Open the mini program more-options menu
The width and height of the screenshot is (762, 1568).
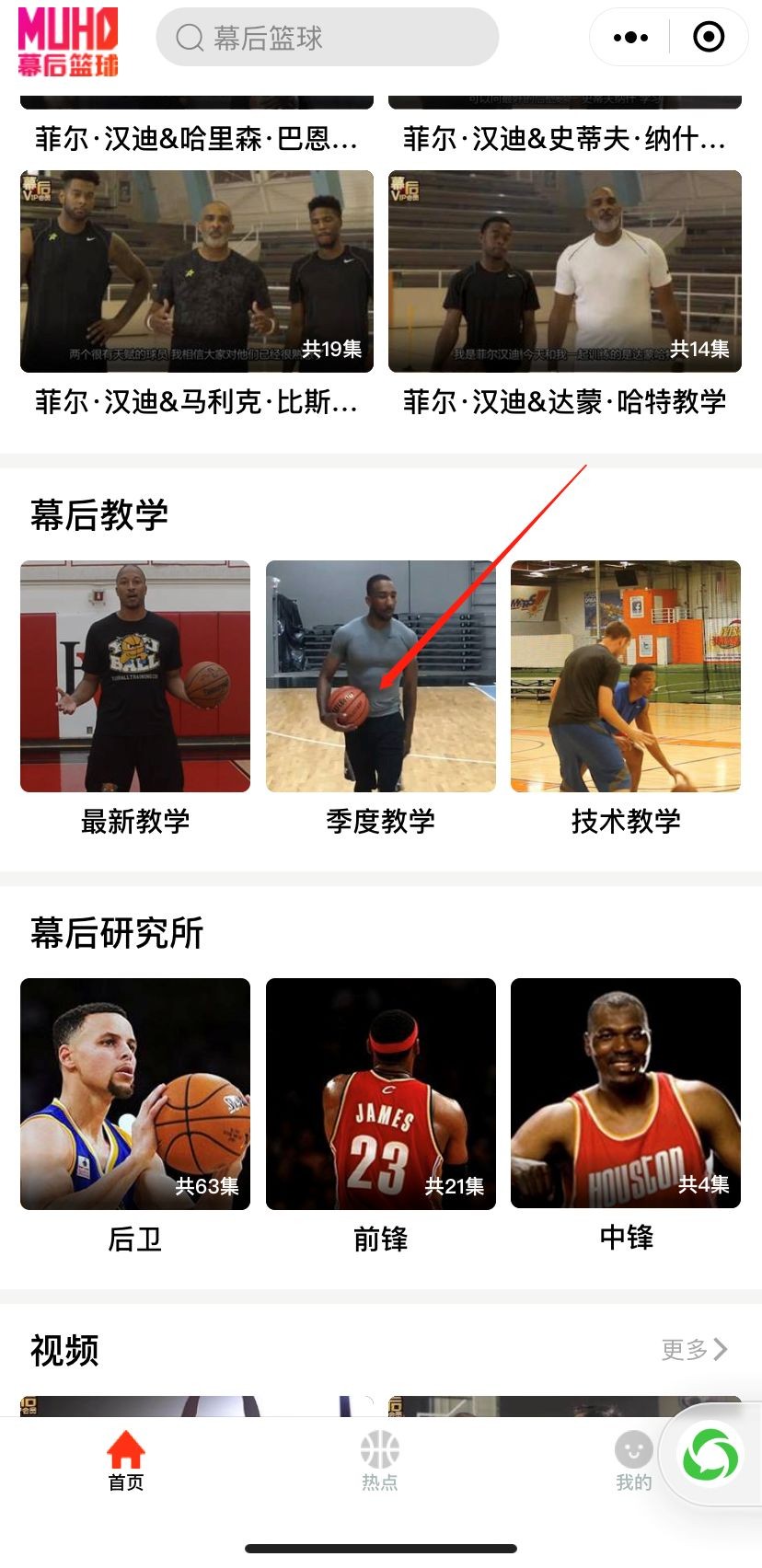tap(630, 38)
